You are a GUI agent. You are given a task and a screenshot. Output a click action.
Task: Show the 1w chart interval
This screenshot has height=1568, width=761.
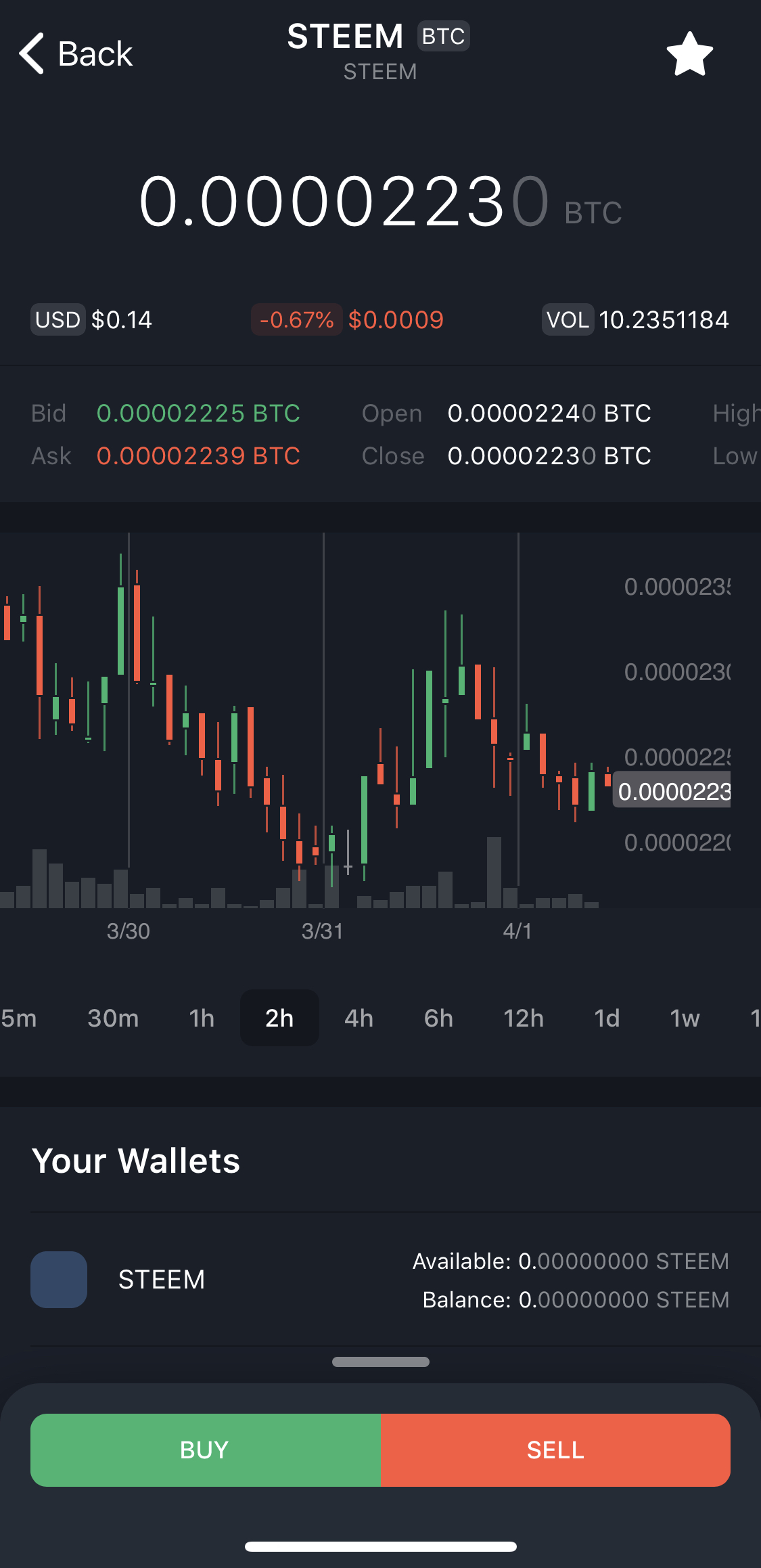685,1018
